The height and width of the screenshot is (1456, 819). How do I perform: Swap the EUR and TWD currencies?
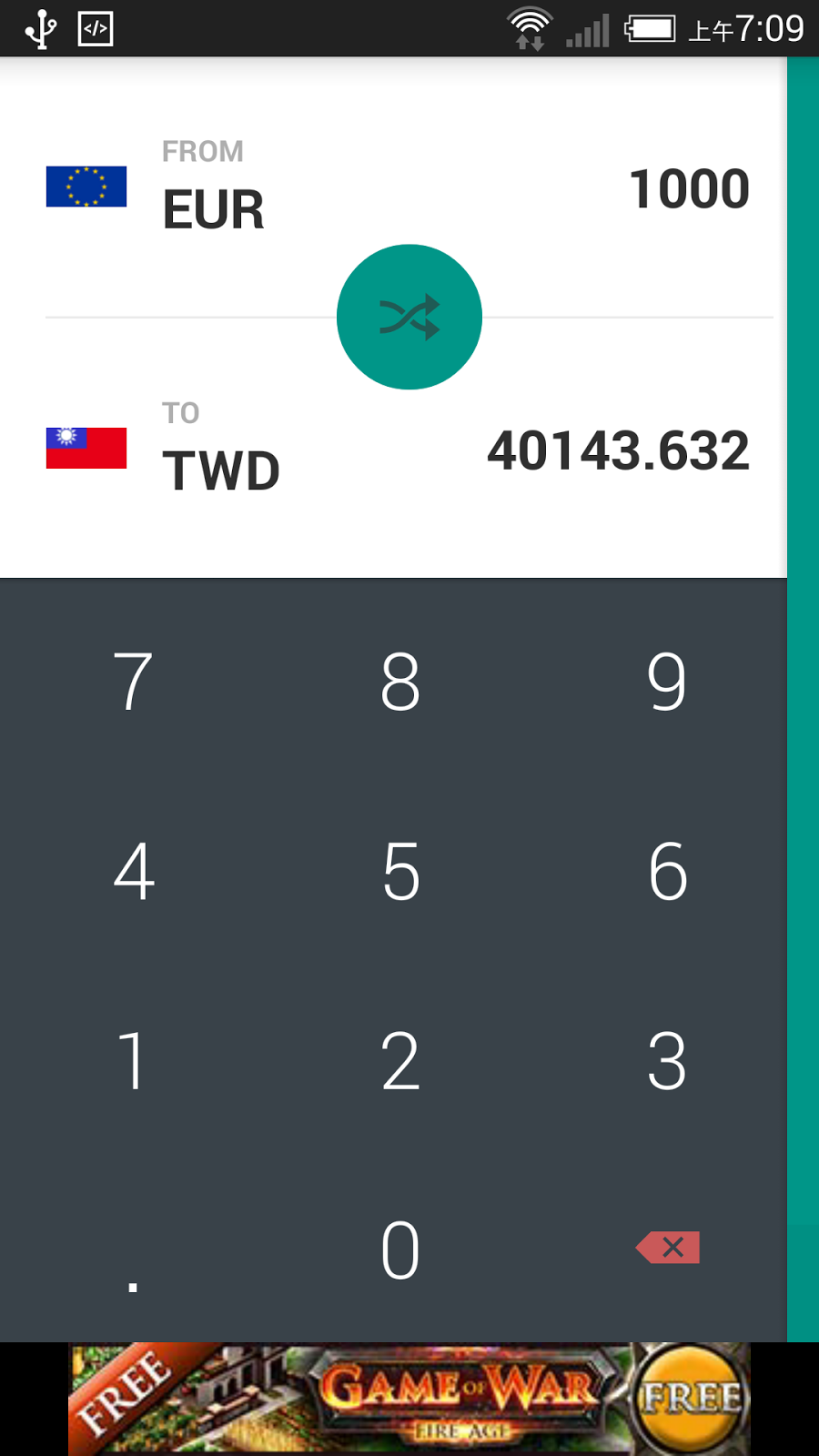[409, 317]
